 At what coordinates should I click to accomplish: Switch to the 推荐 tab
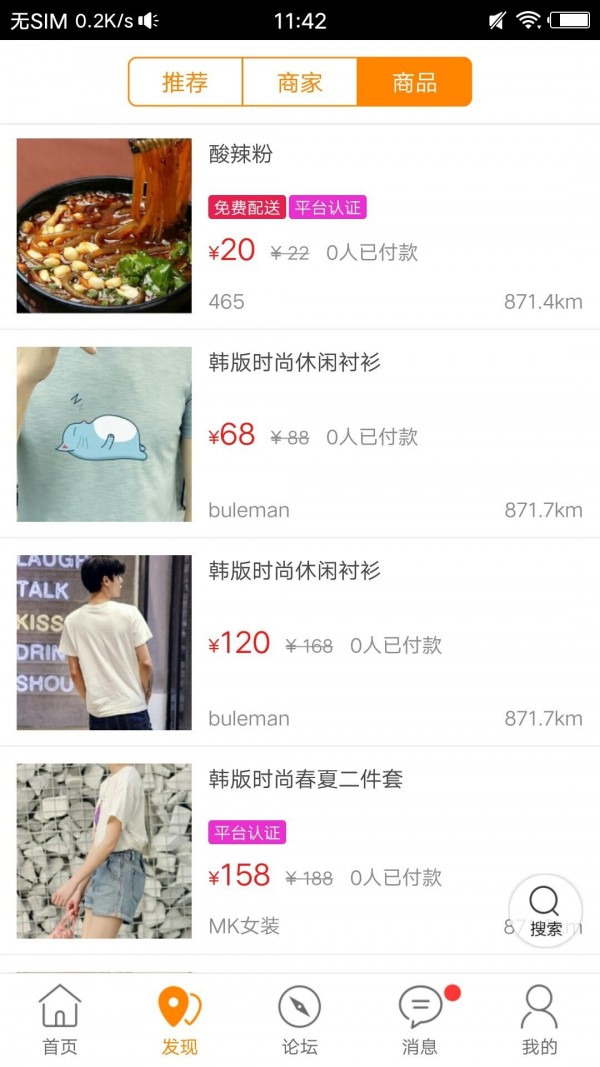[x=185, y=82]
